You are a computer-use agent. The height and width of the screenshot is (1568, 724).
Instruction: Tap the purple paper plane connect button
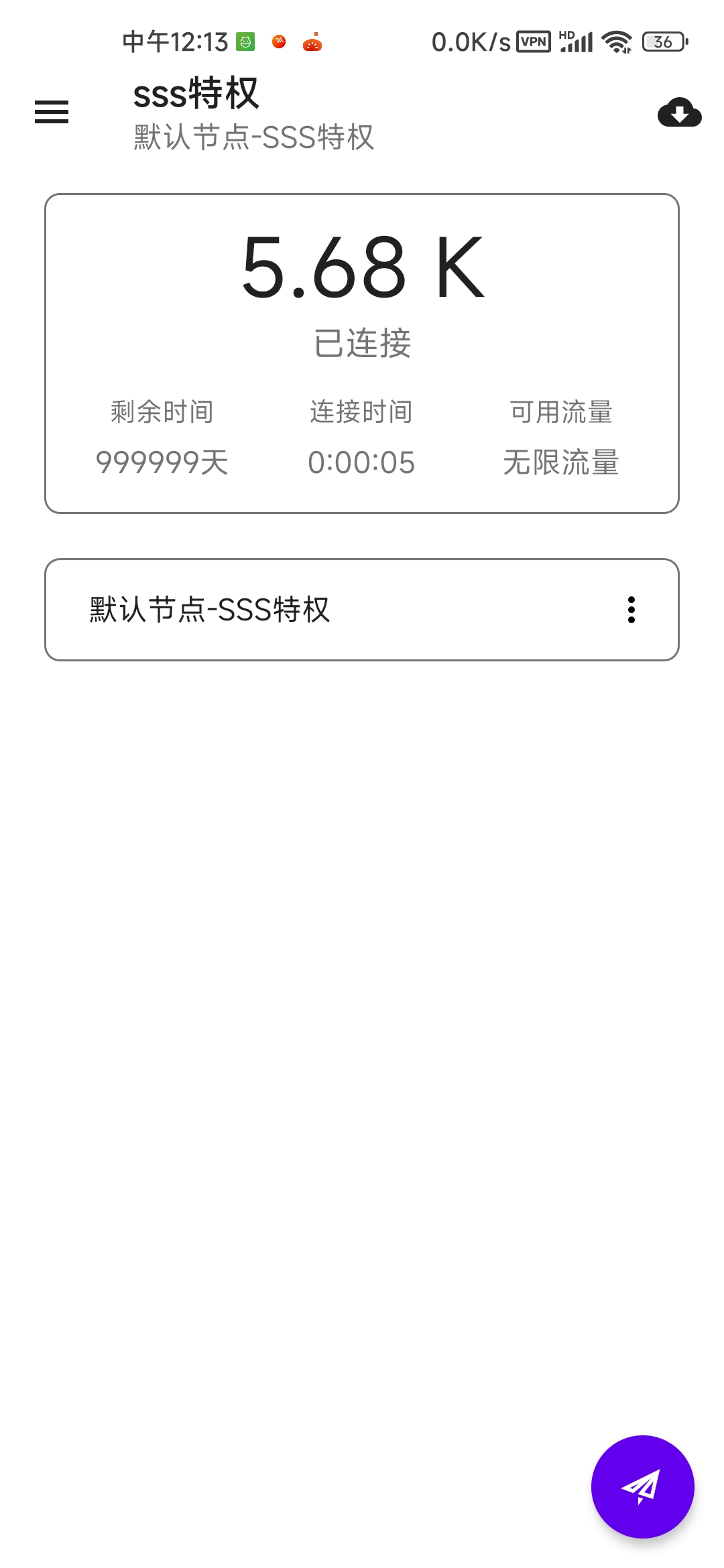coord(642,1486)
